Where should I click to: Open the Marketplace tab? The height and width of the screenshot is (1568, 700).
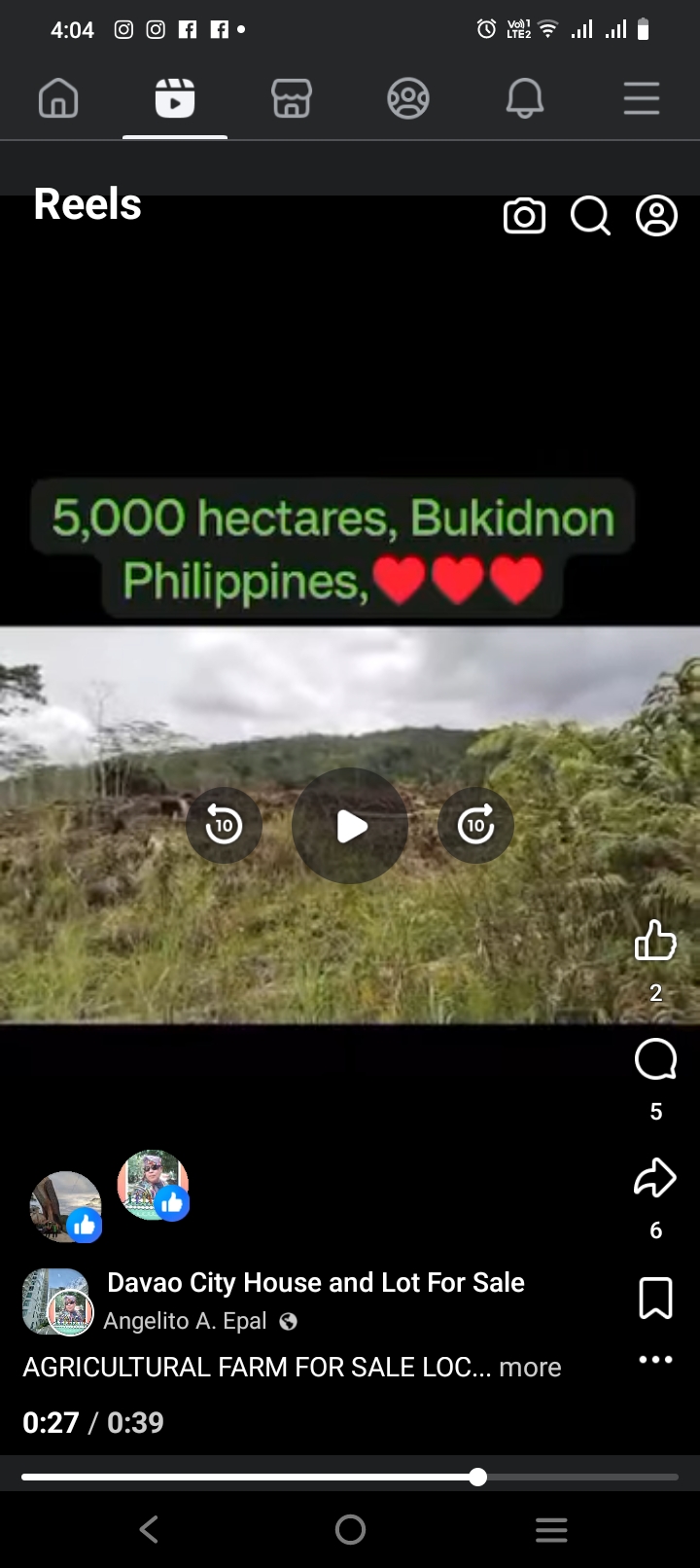point(292,98)
